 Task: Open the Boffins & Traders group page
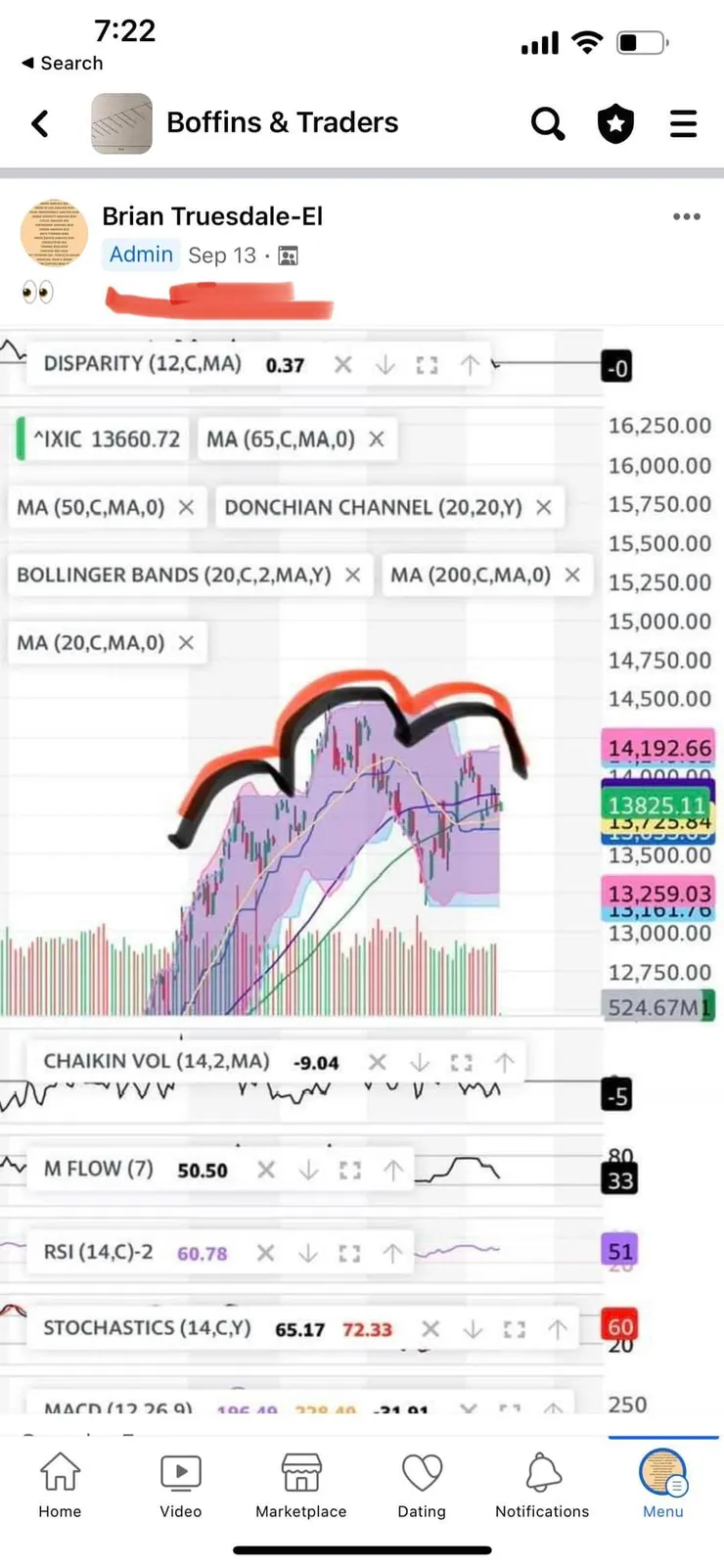(x=282, y=122)
